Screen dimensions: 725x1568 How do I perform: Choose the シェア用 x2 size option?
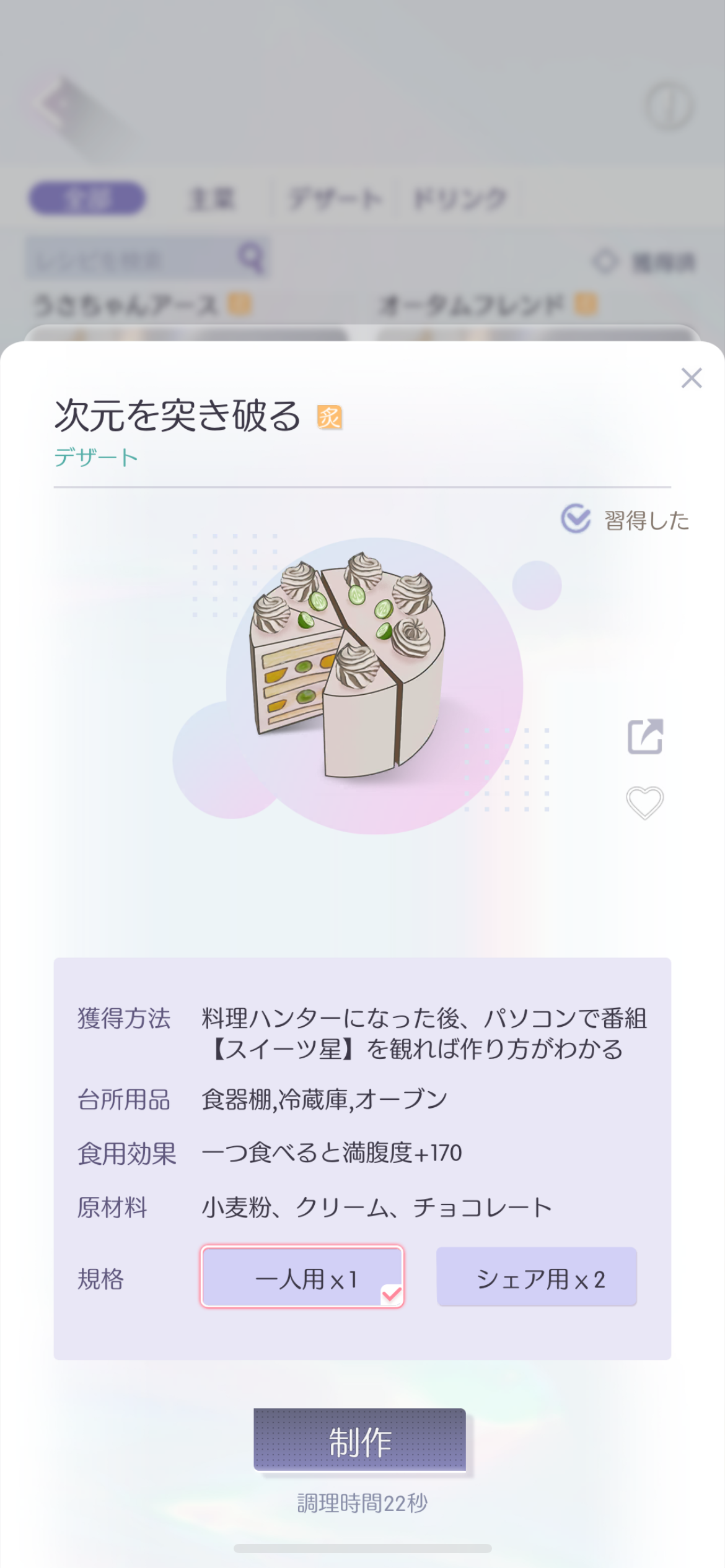537,1277
